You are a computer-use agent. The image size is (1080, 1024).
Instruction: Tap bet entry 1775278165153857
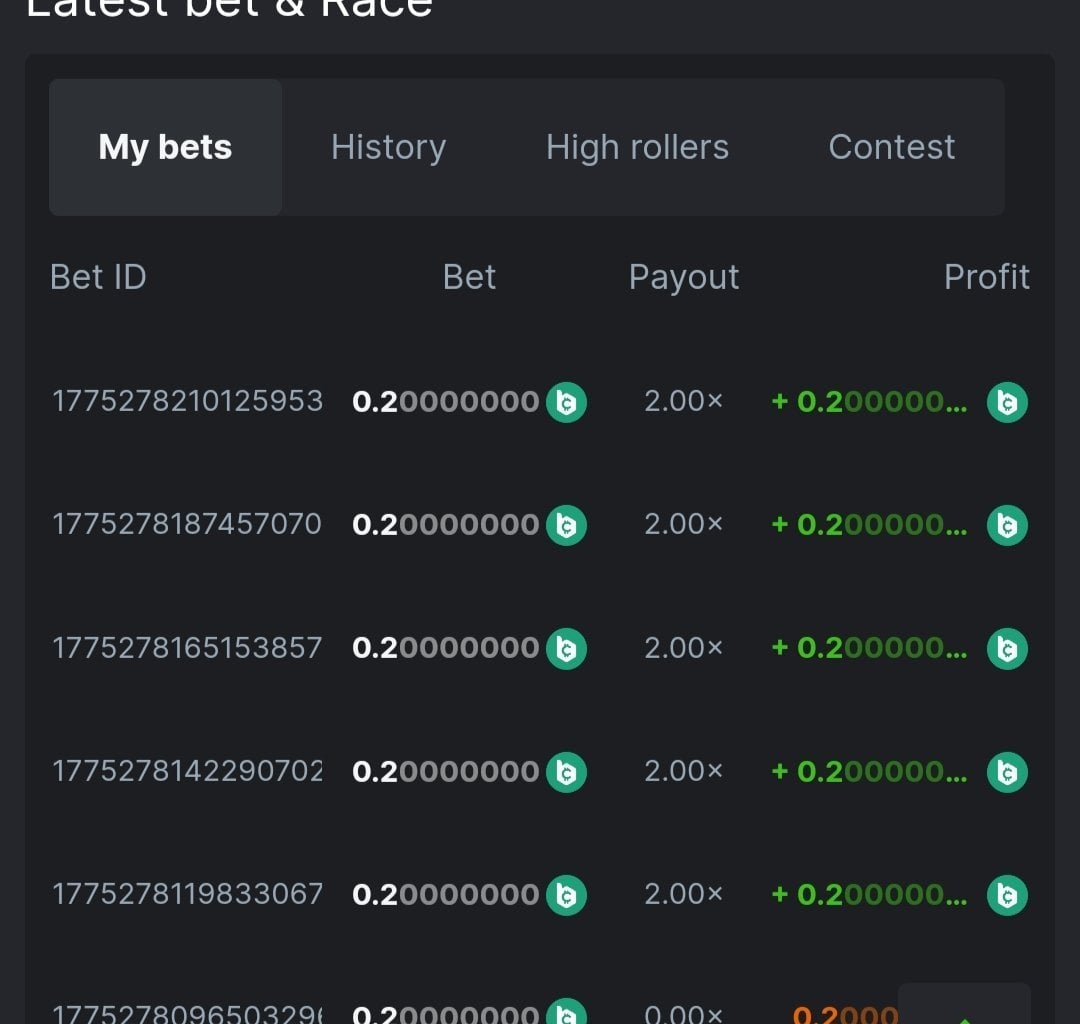(x=187, y=648)
